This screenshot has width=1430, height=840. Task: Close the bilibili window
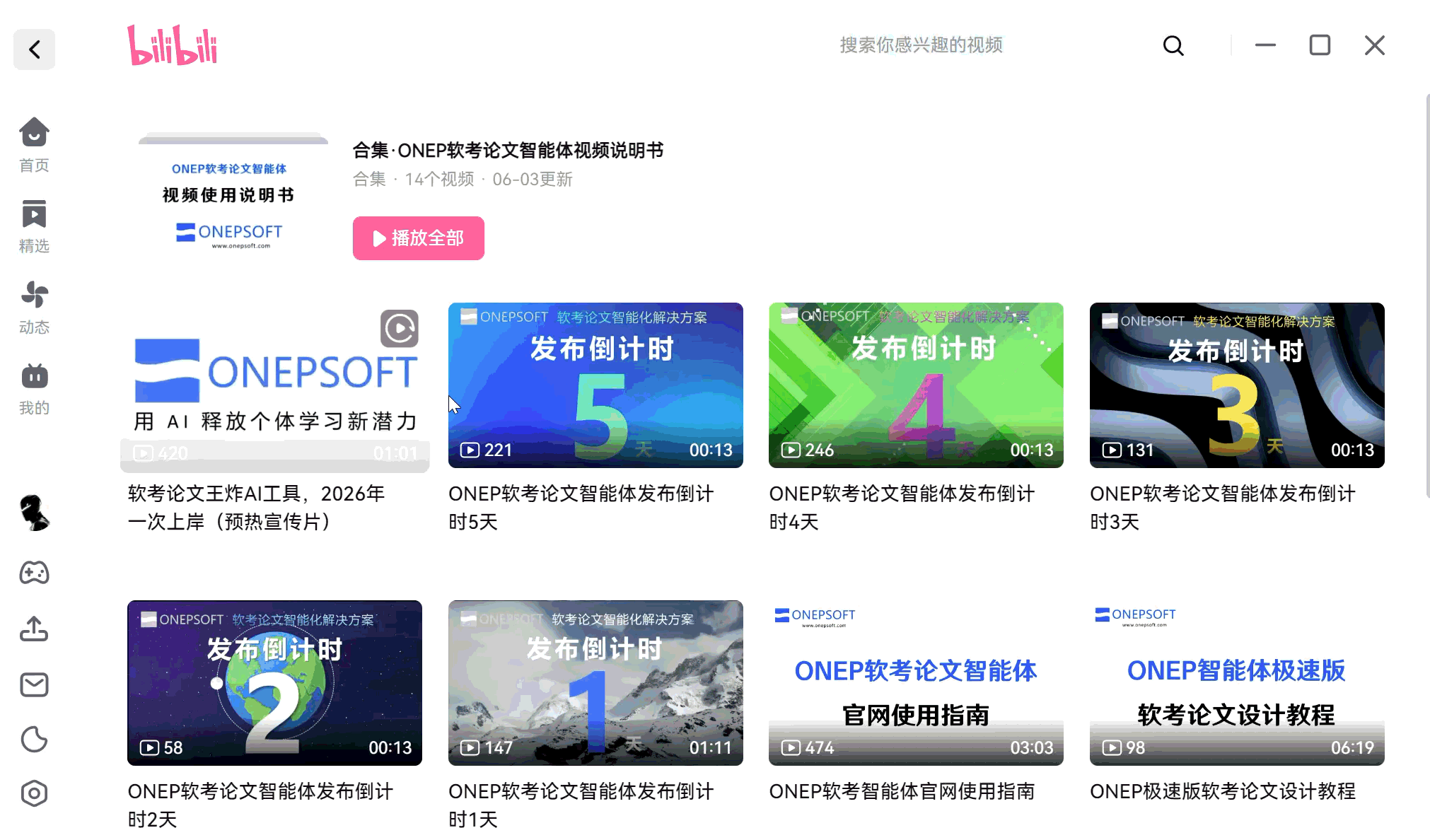point(1374,45)
